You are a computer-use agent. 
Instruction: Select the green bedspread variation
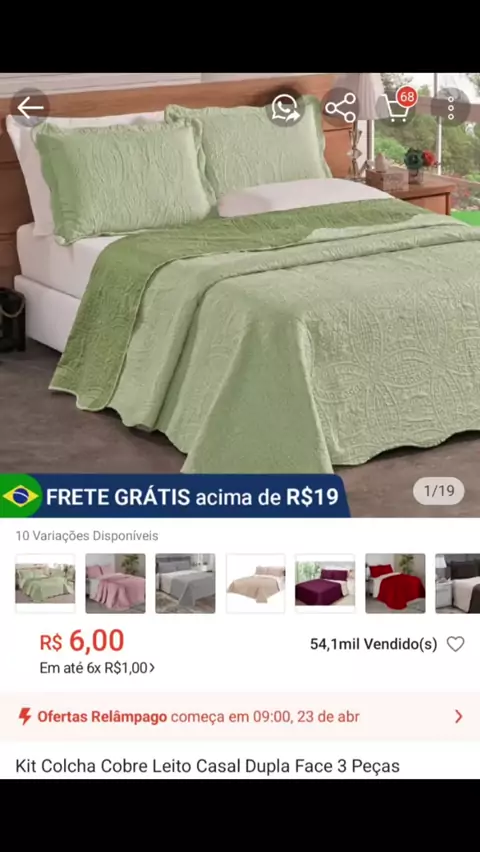(x=45, y=583)
